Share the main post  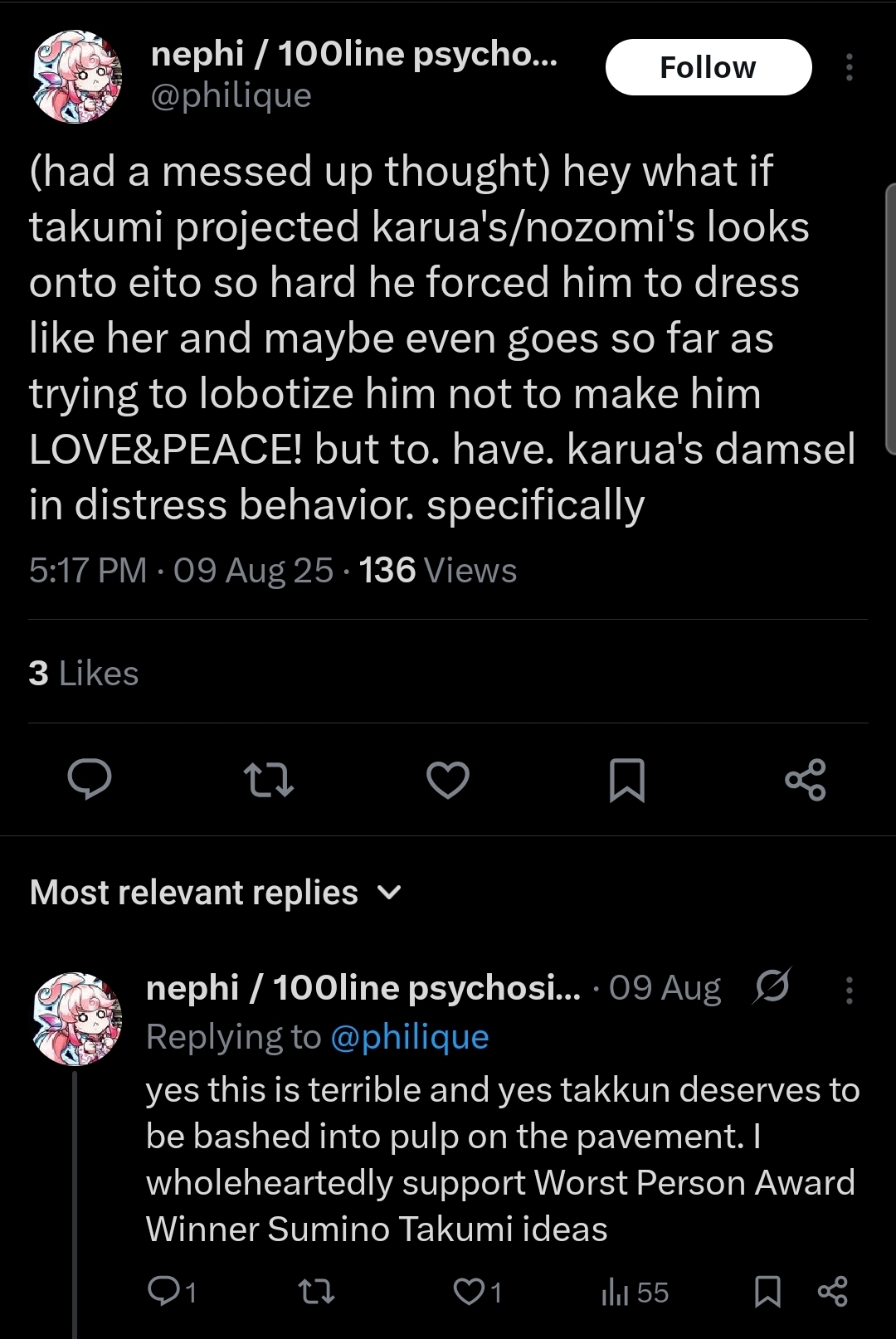click(805, 779)
